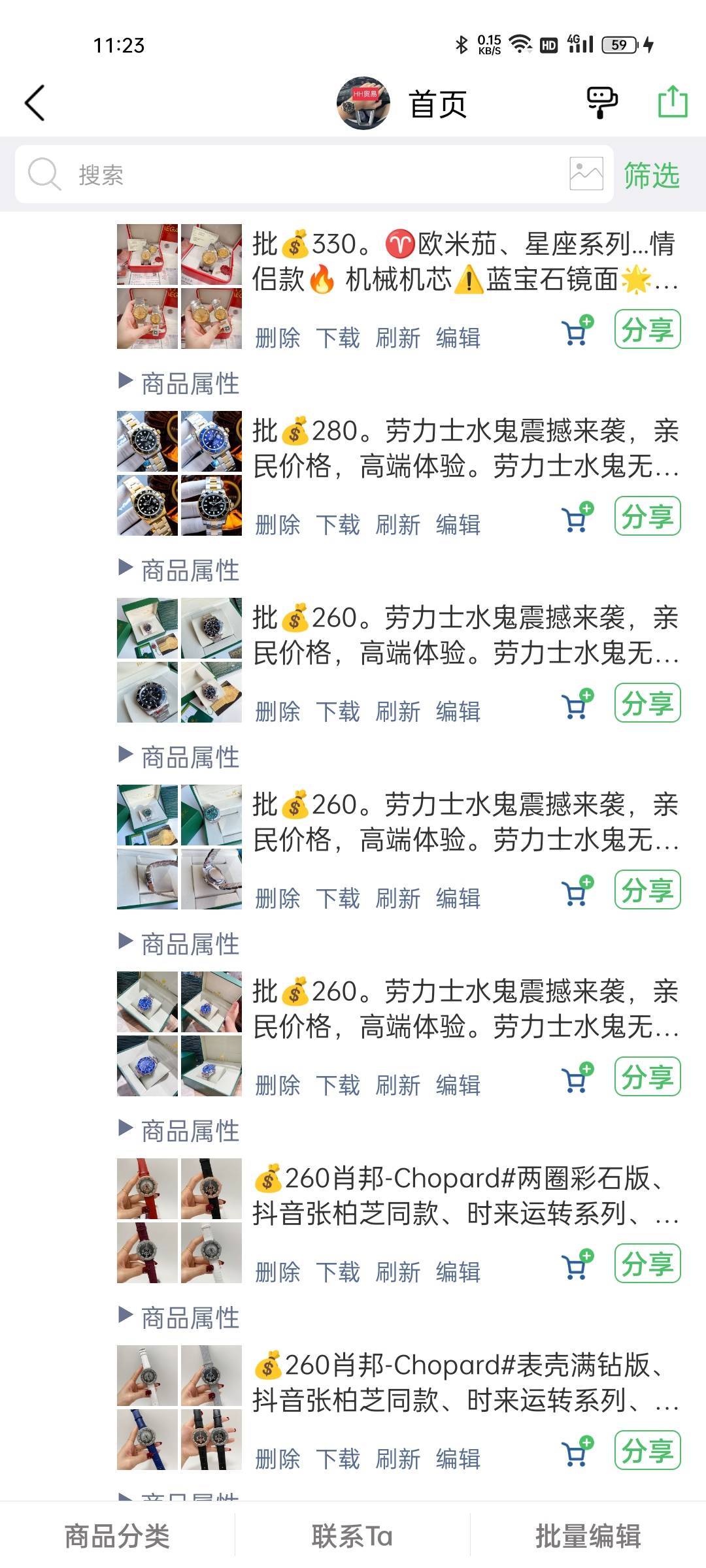The width and height of the screenshot is (706, 1568).
Task: Tap the share icon in the header
Action: click(x=673, y=102)
